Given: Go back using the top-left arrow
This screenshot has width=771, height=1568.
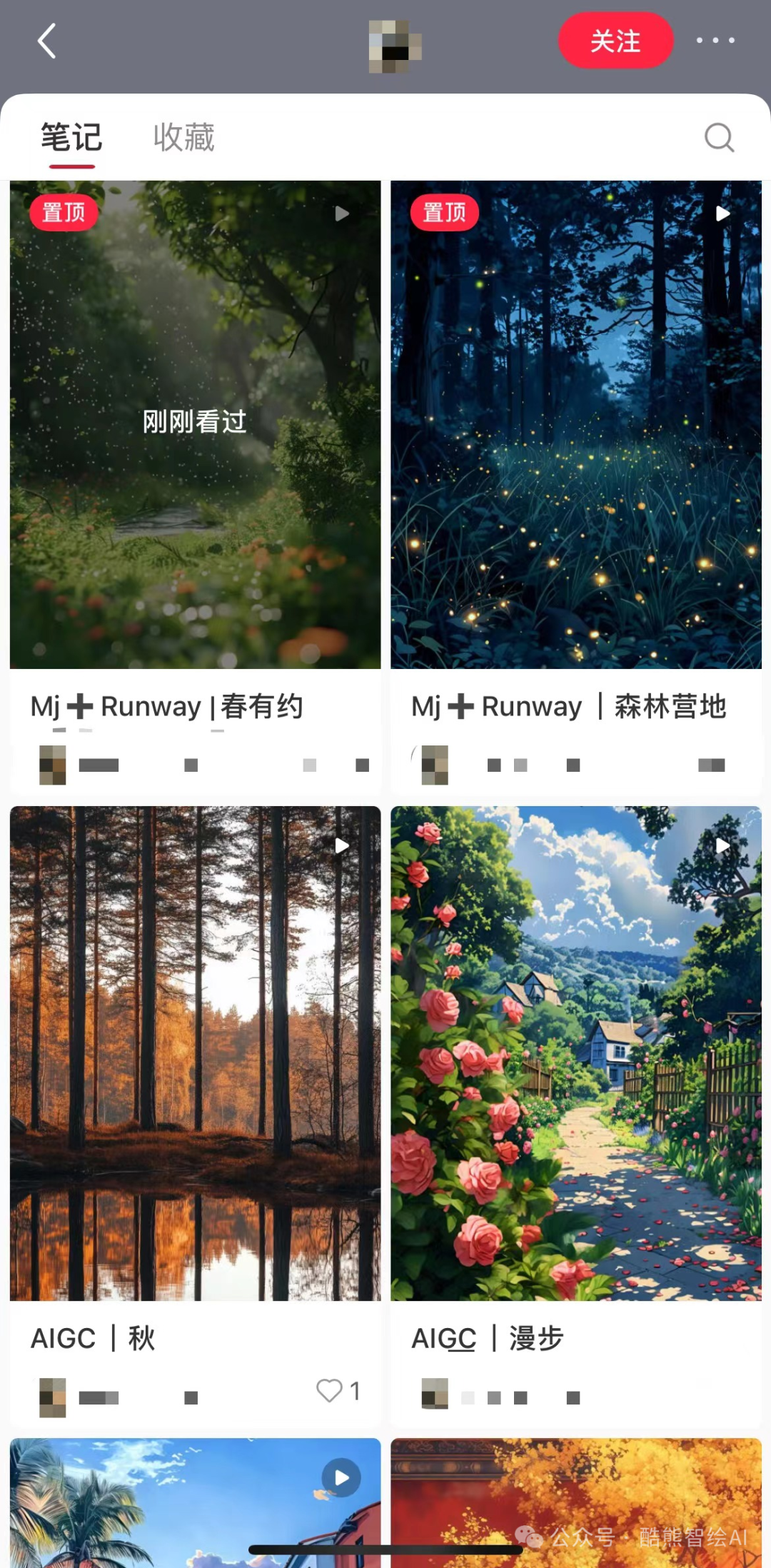Looking at the screenshot, I should tap(47, 41).
